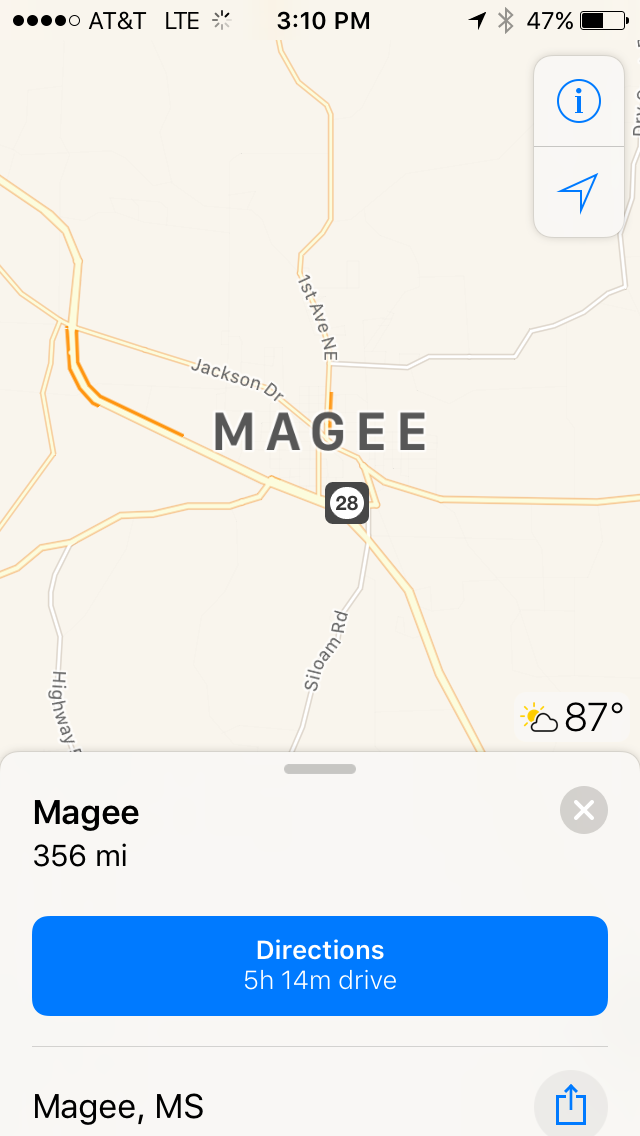Get Directions to Magee
This screenshot has height=1136, width=640.
(320, 966)
